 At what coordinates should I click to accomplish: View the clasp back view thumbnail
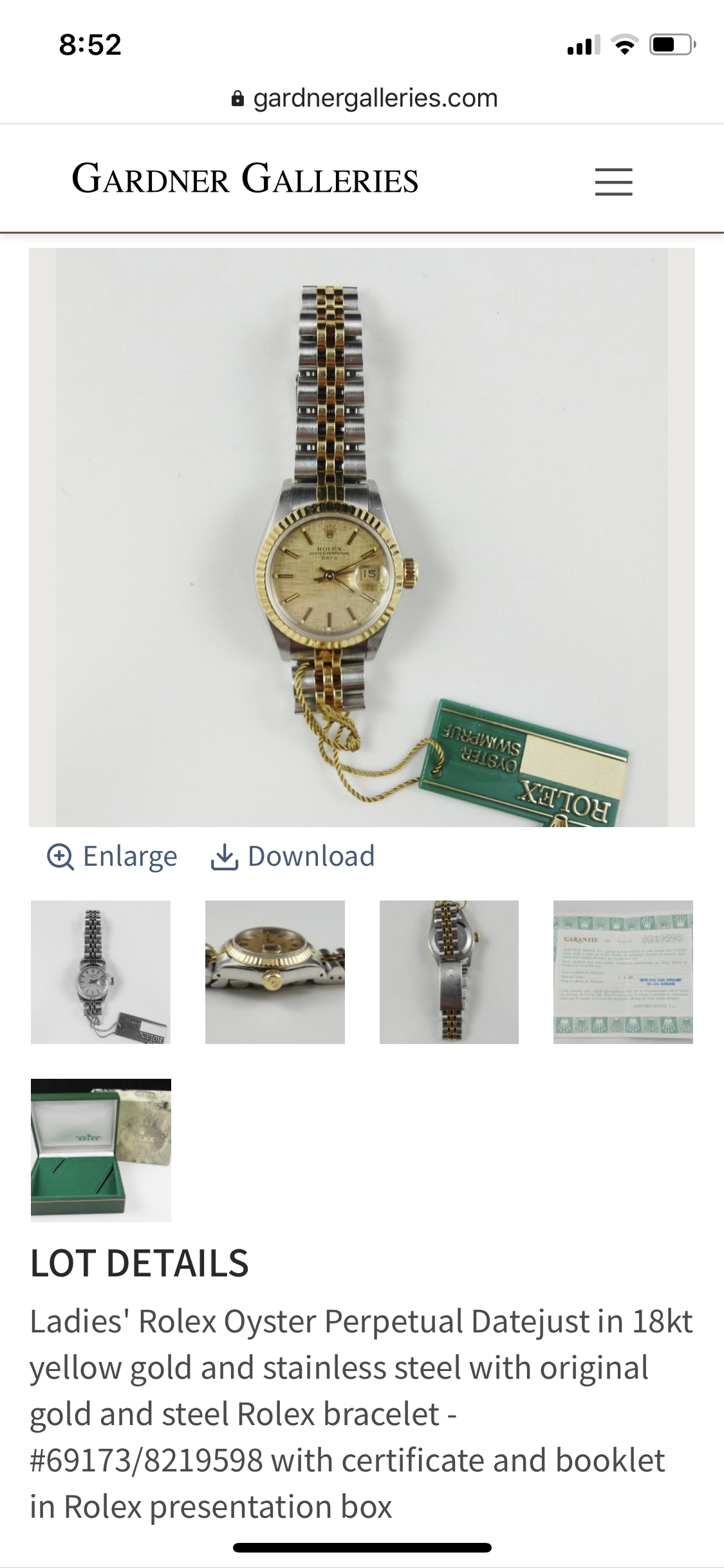[449, 972]
